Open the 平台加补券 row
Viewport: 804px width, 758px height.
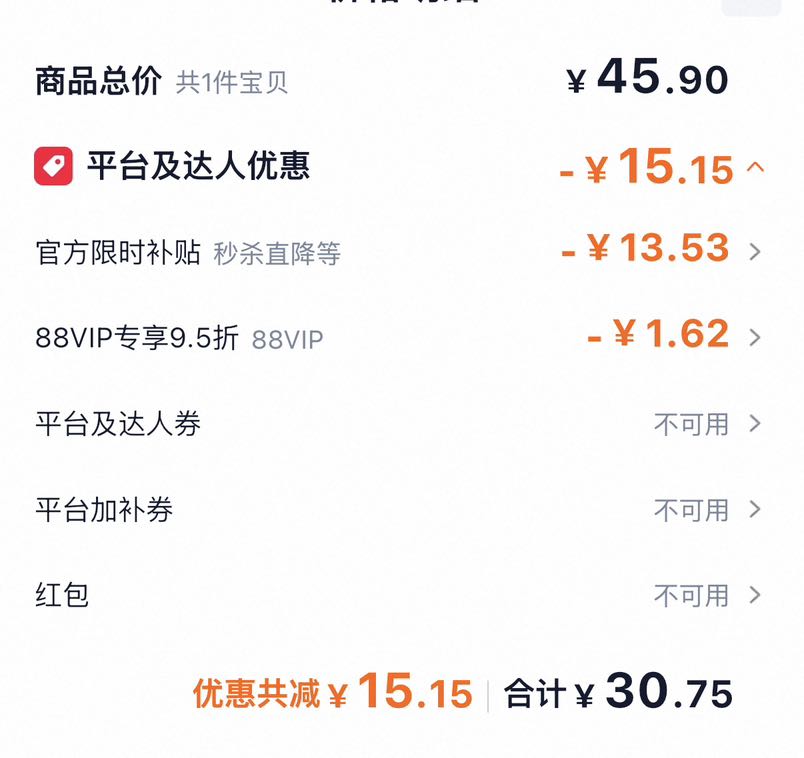398,509
